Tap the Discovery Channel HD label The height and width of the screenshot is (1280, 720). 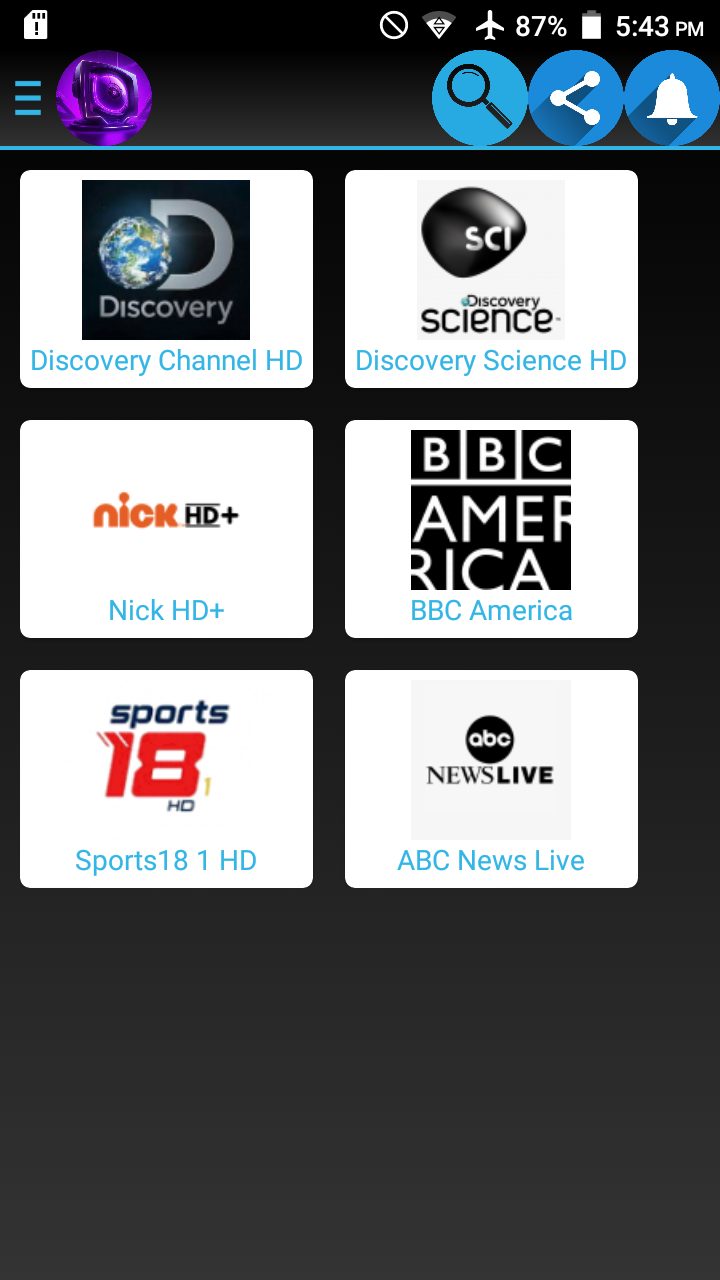[166, 360]
